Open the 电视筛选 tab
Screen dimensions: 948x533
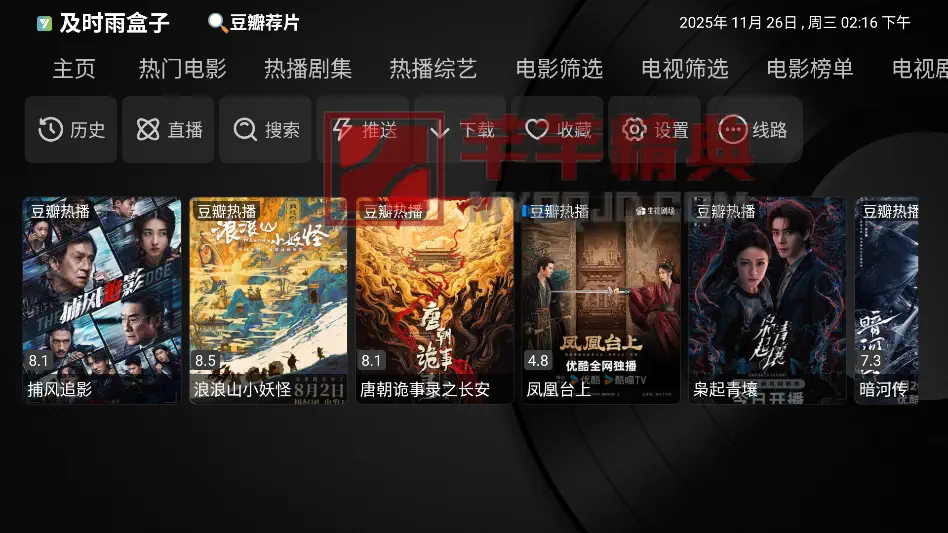[685, 69]
